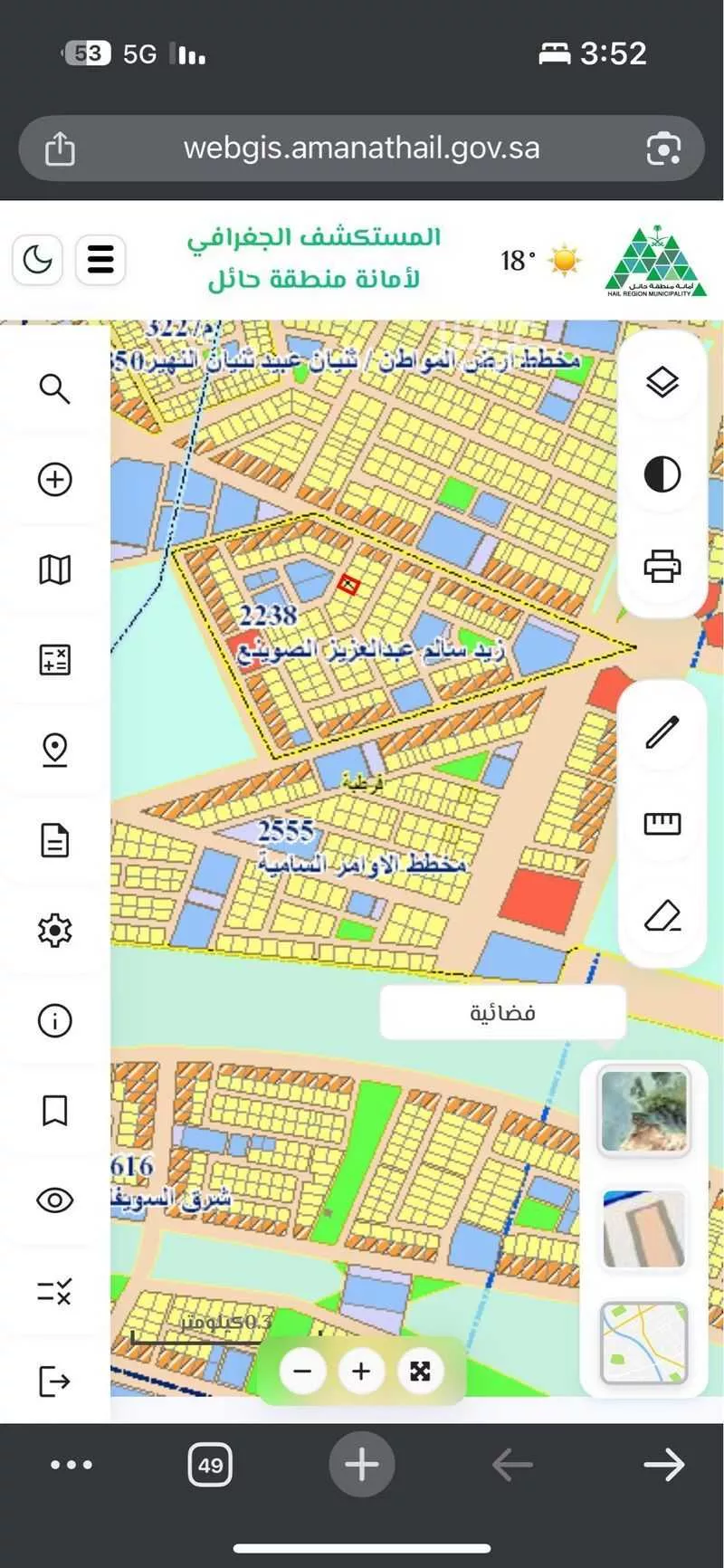Open the location pin tool
This screenshot has width=724, height=1568.
click(x=55, y=749)
